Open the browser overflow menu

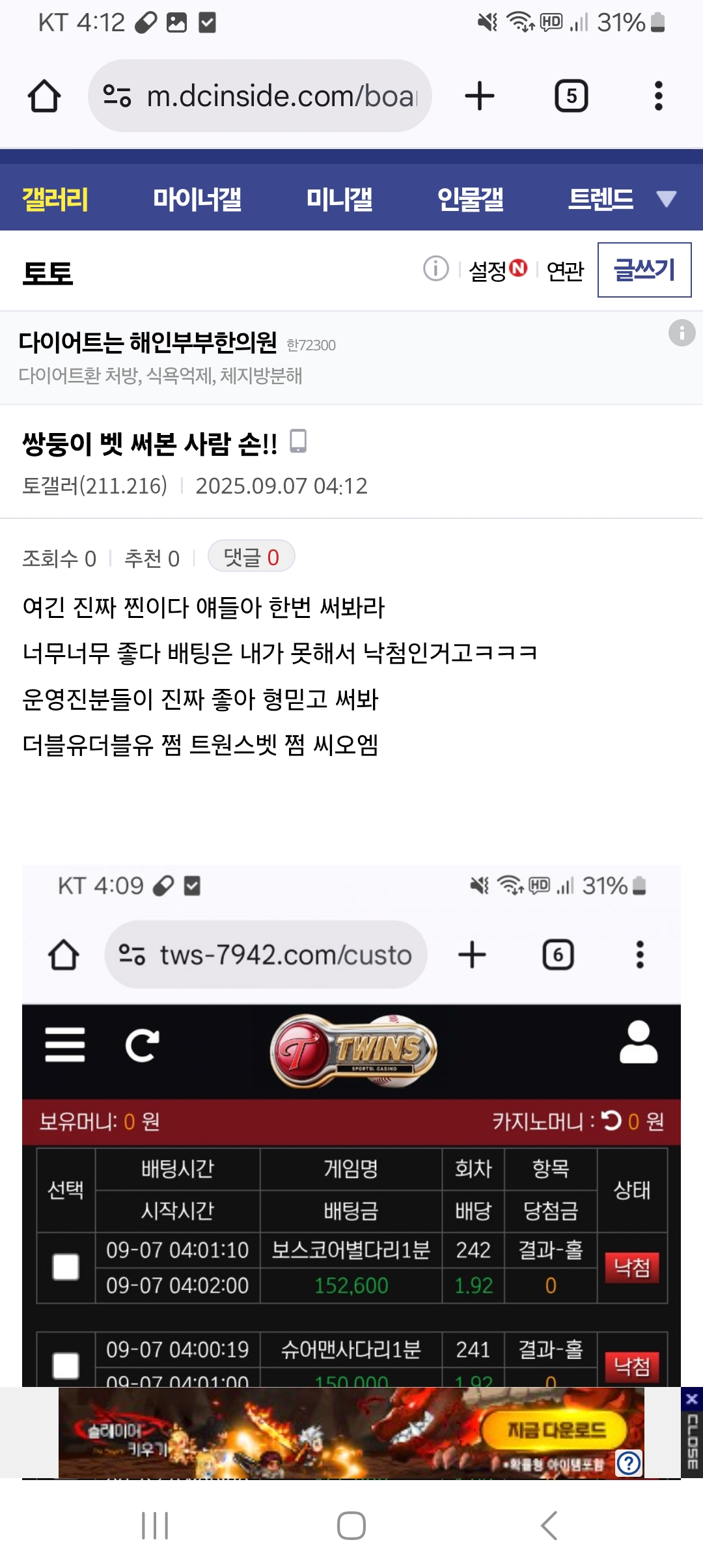pos(658,96)
